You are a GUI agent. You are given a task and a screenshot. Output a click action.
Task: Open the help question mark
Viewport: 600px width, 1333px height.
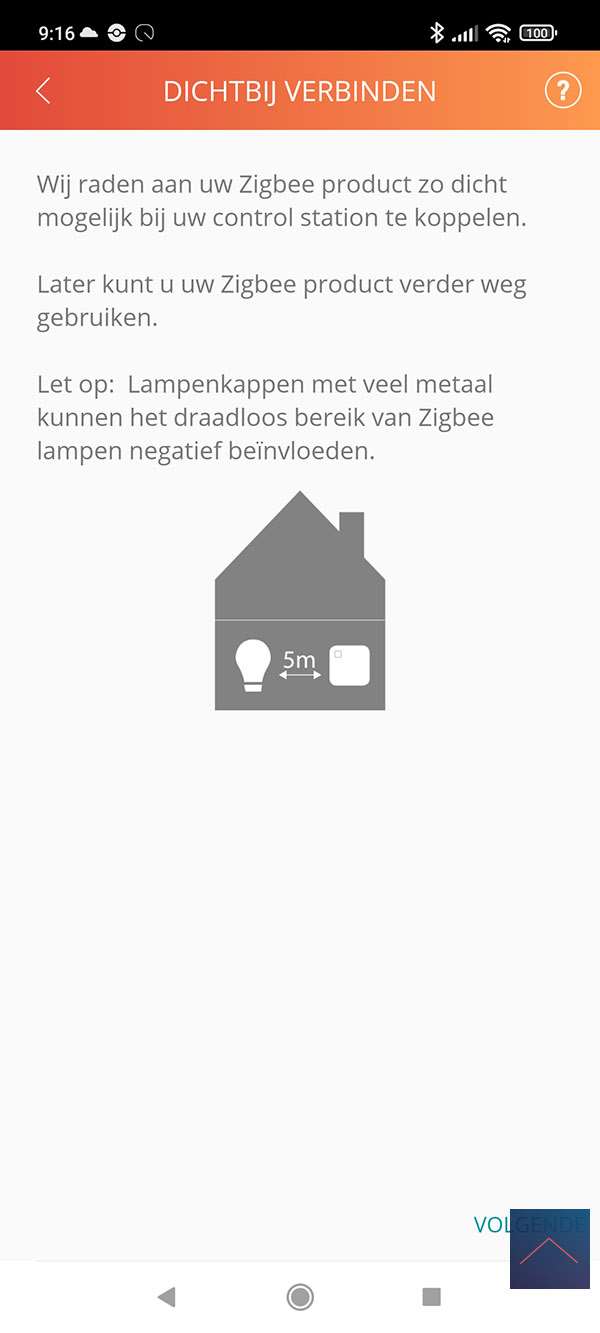(x=562, y=91)
